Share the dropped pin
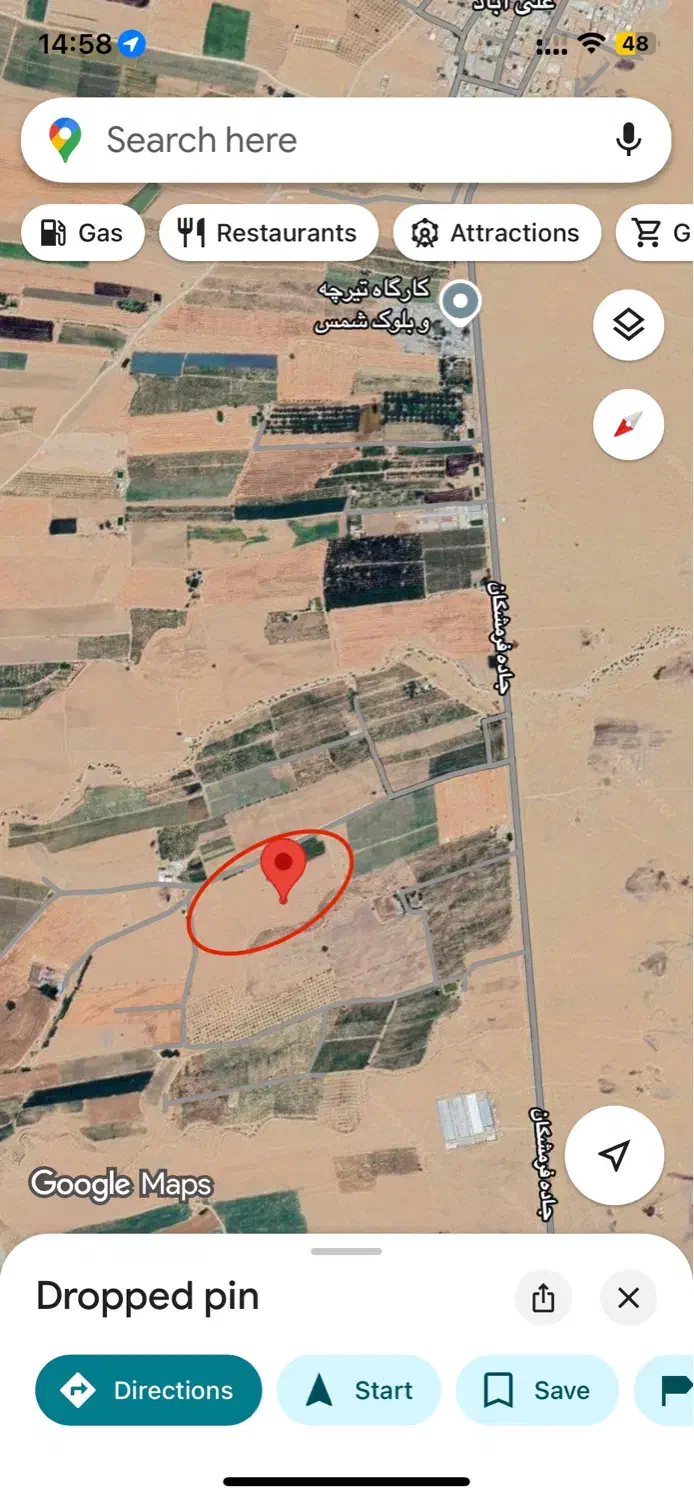694x1500 pixels. [x=543, y=1298]
